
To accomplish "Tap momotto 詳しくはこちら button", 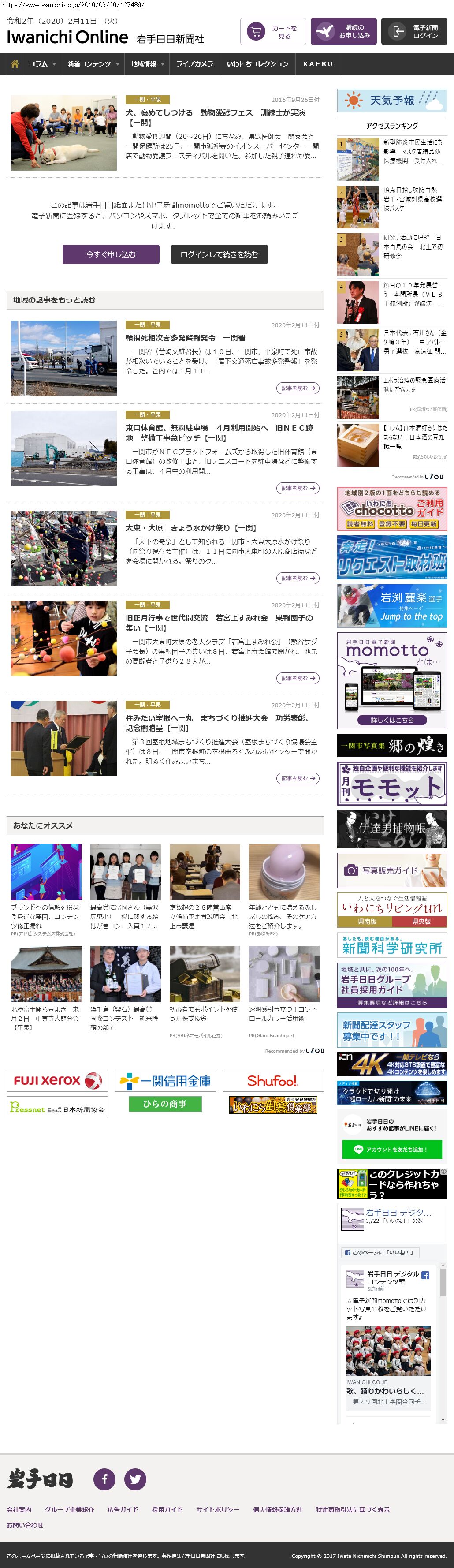I will pos(391,720).
